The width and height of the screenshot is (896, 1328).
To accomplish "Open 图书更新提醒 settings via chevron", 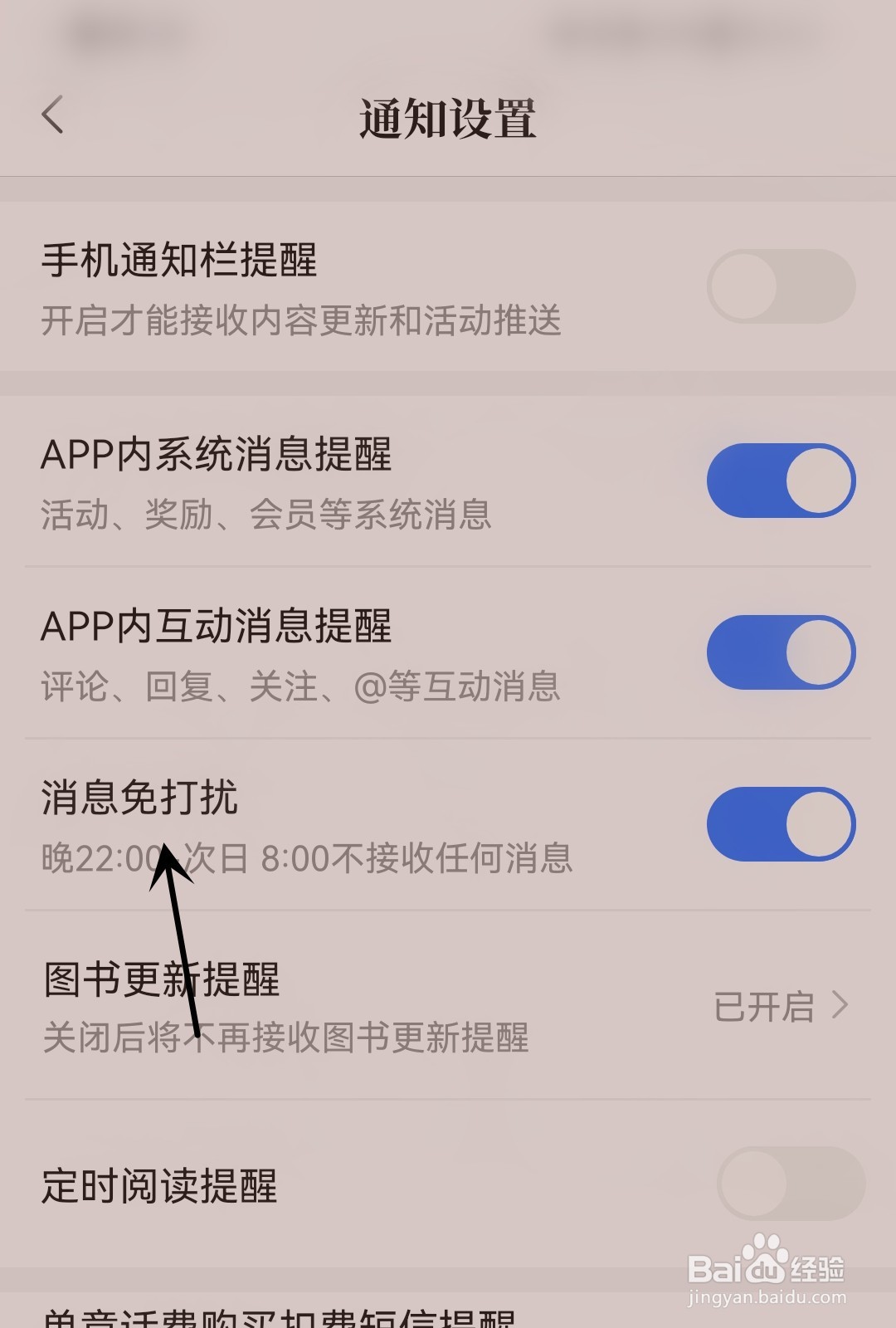I will 840,1007.
